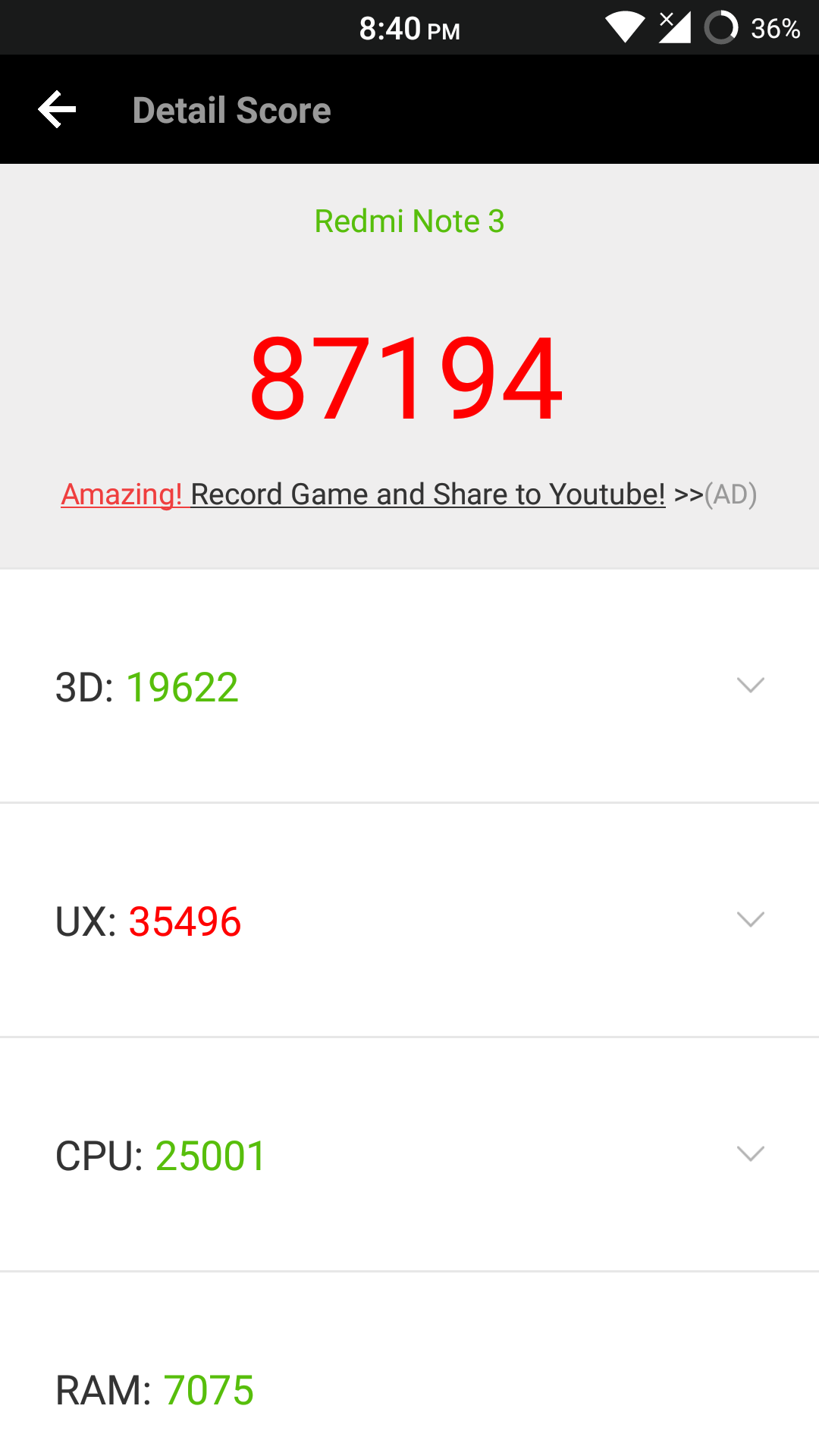Viewport: 819px width, 1456px height.
Task: Expand the 3D: 19622 details row
Action: [303, 686]
